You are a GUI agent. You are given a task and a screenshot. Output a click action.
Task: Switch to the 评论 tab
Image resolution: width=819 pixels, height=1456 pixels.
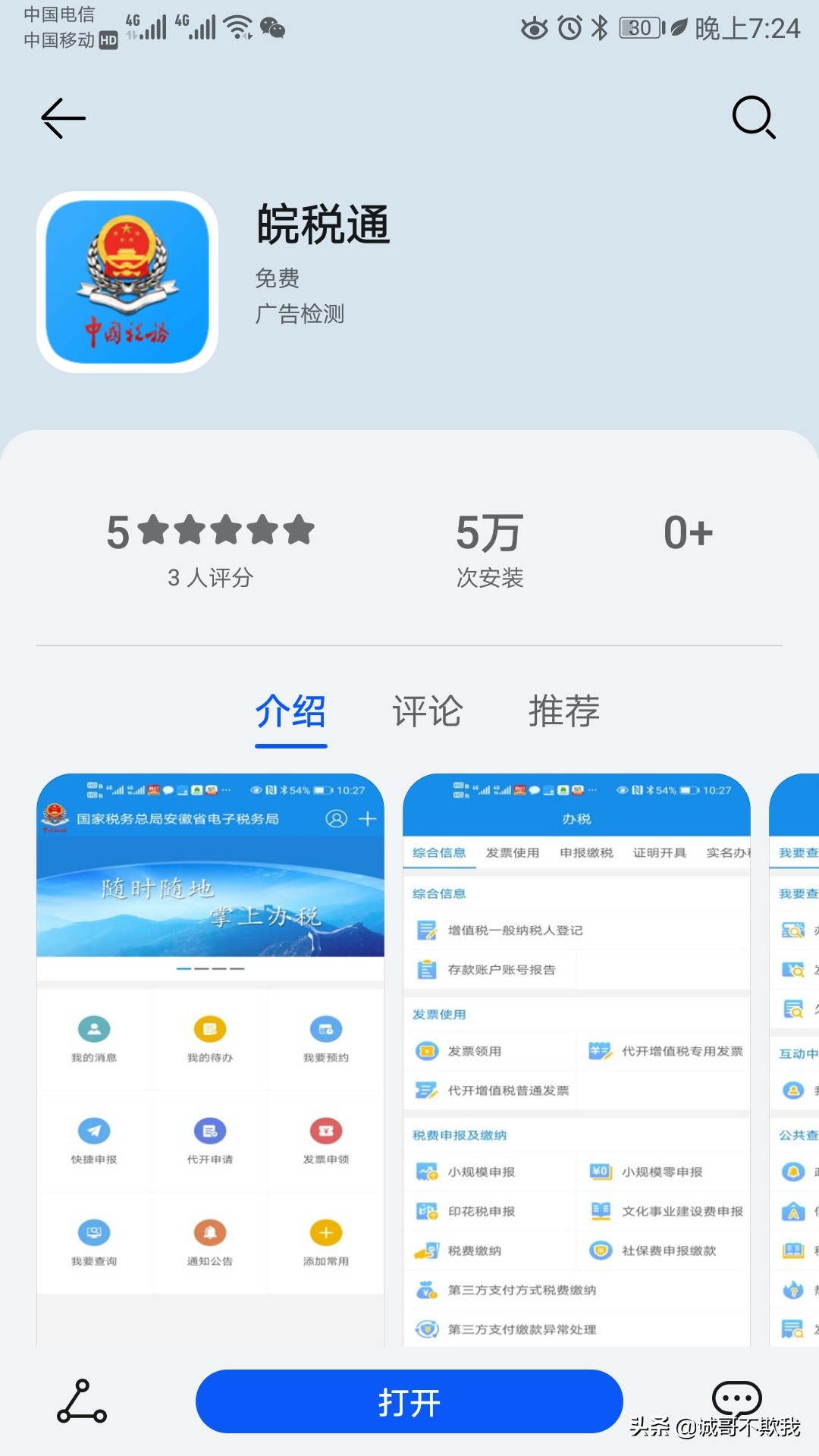[x=428, y=711]
